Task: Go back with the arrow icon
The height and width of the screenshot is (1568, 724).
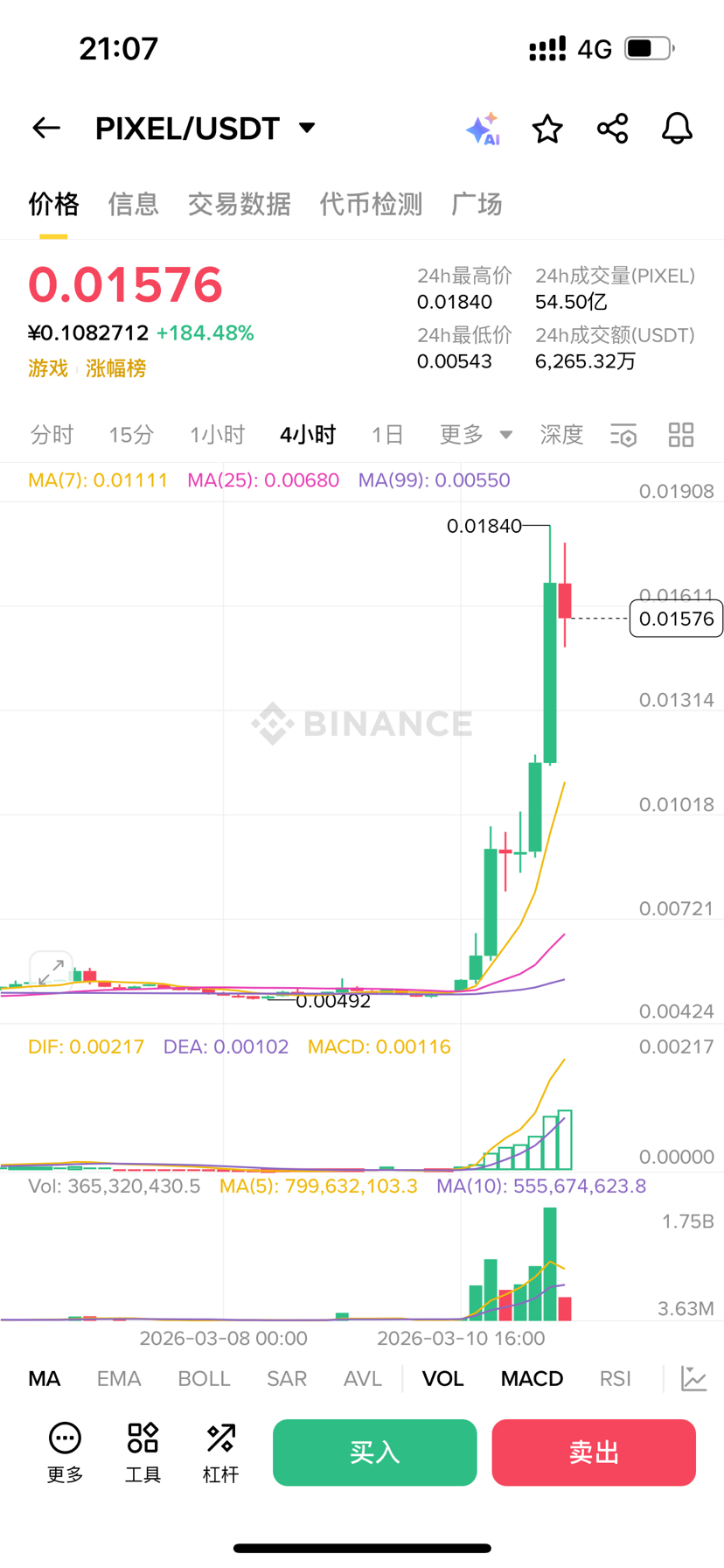Action: coord(46,129)
